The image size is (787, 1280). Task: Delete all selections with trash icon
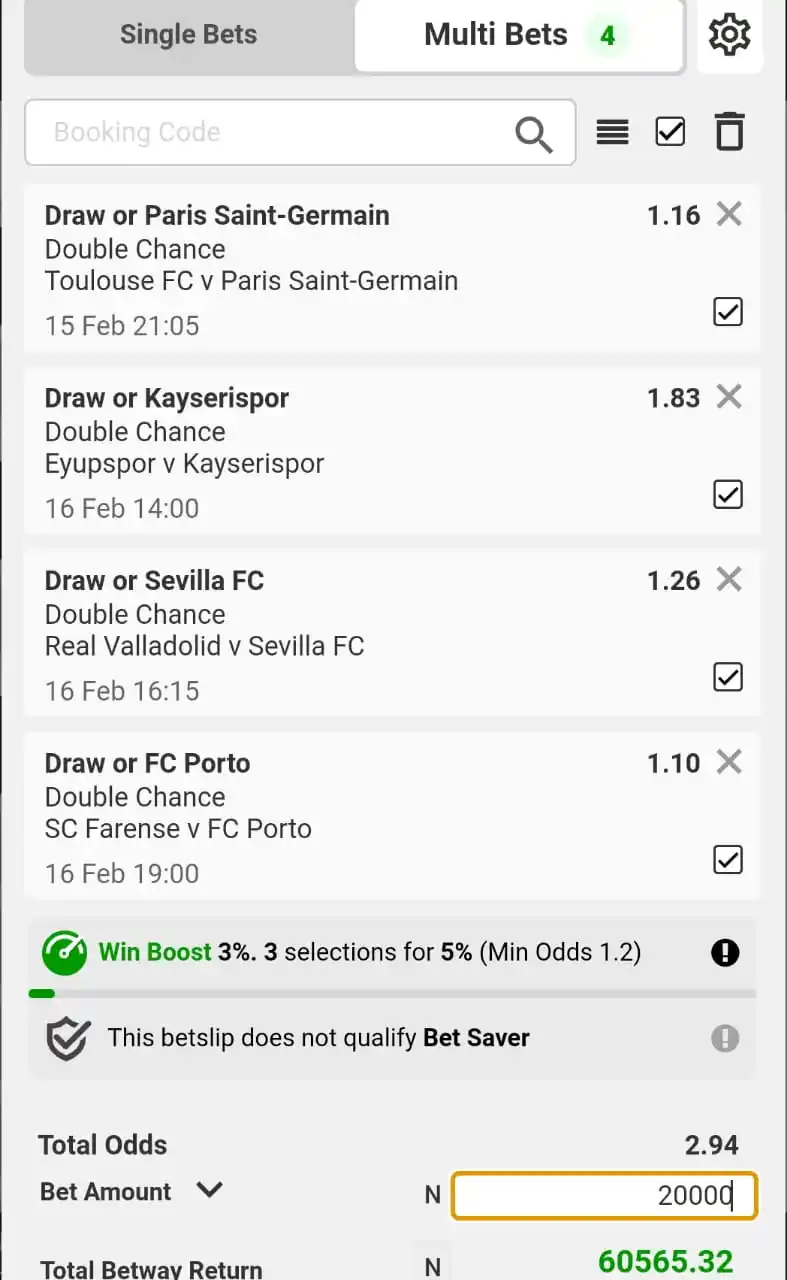tap(729, 132)
